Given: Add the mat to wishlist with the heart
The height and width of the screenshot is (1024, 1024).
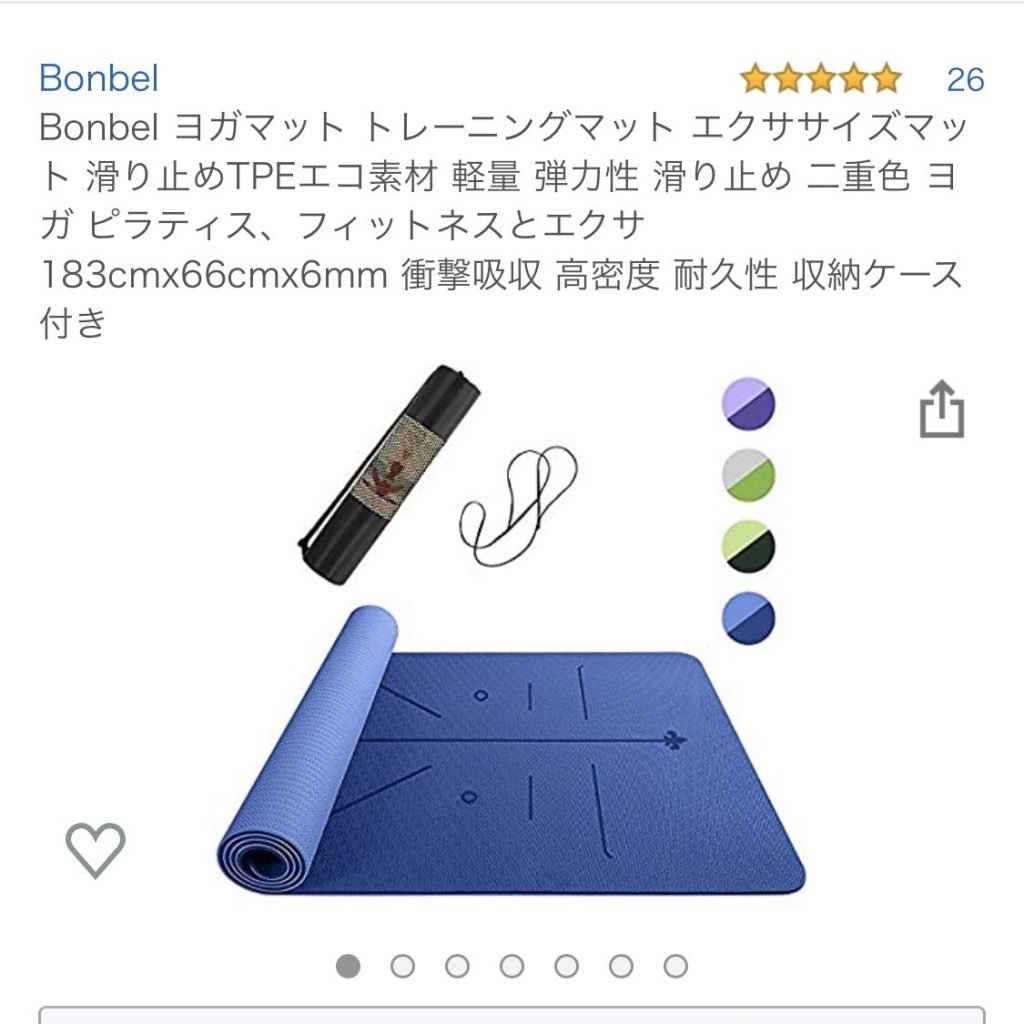Looking at the screenshot, I should pyautogui.click(x=96, y=850).
